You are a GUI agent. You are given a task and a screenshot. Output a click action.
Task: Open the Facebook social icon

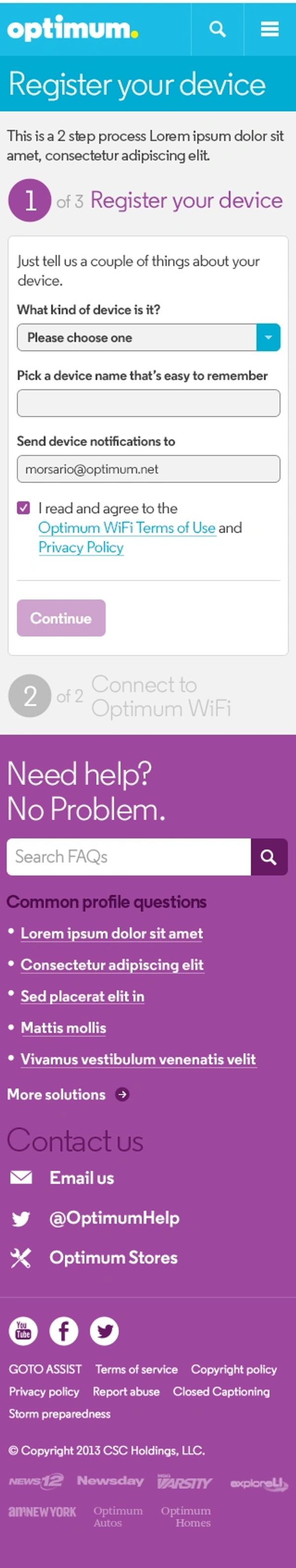(64, 1330)
